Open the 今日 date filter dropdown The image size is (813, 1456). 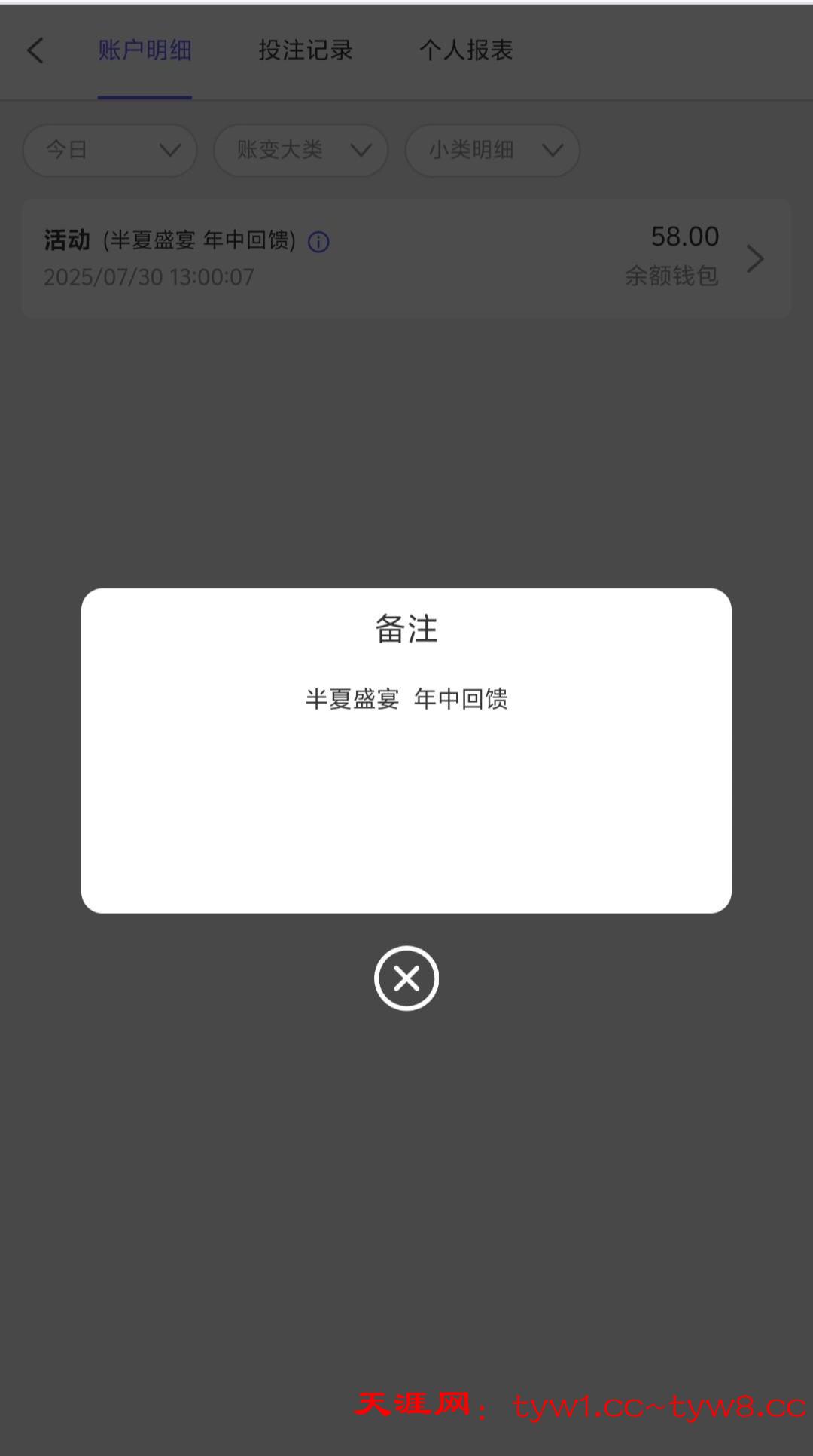pyautogui.click(x=109, y=150)
